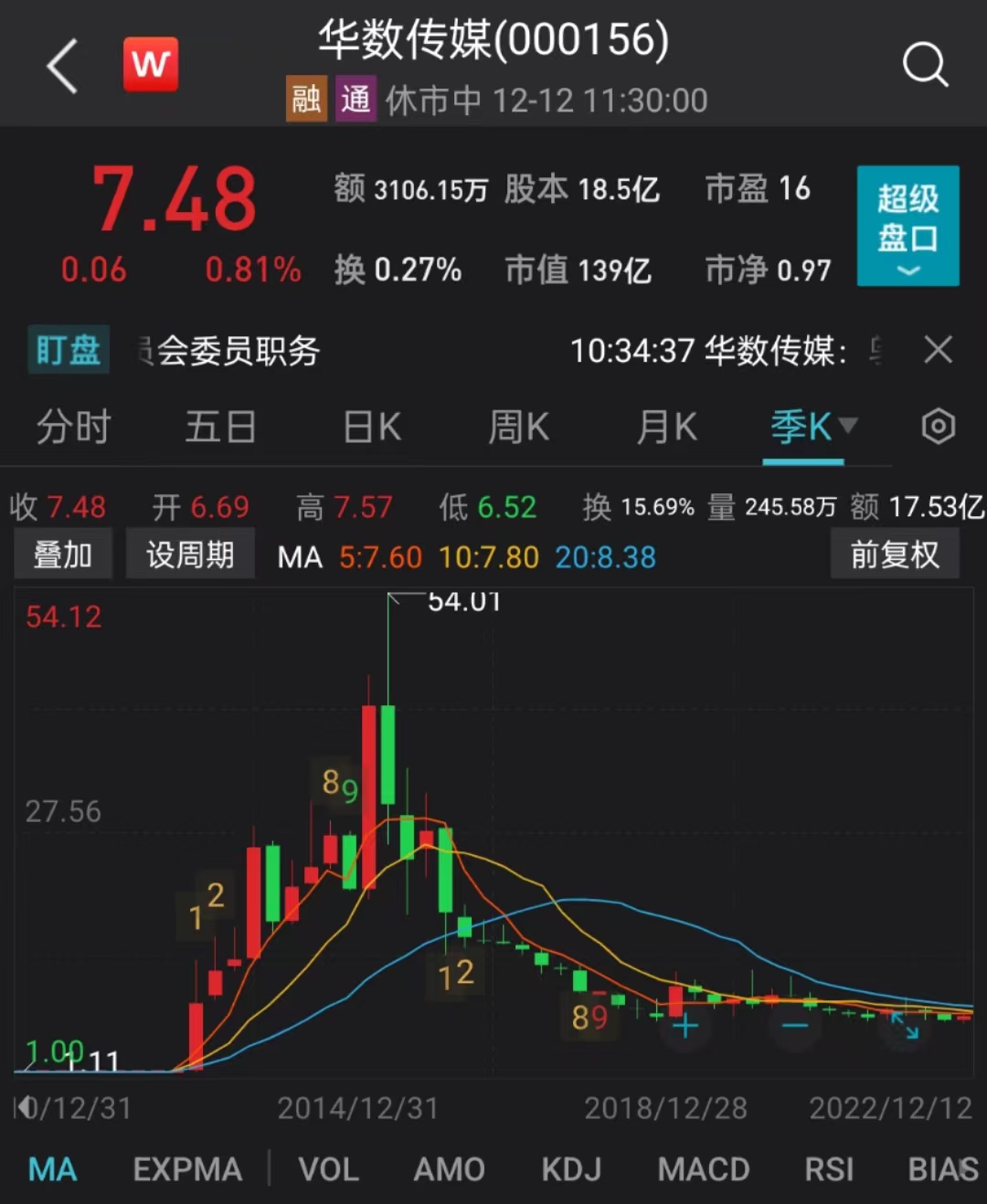The height and width of the screenshot is (1204, 987).
Task: Switch to the 五日 chart tab
Action: click(x=220, y=427)
